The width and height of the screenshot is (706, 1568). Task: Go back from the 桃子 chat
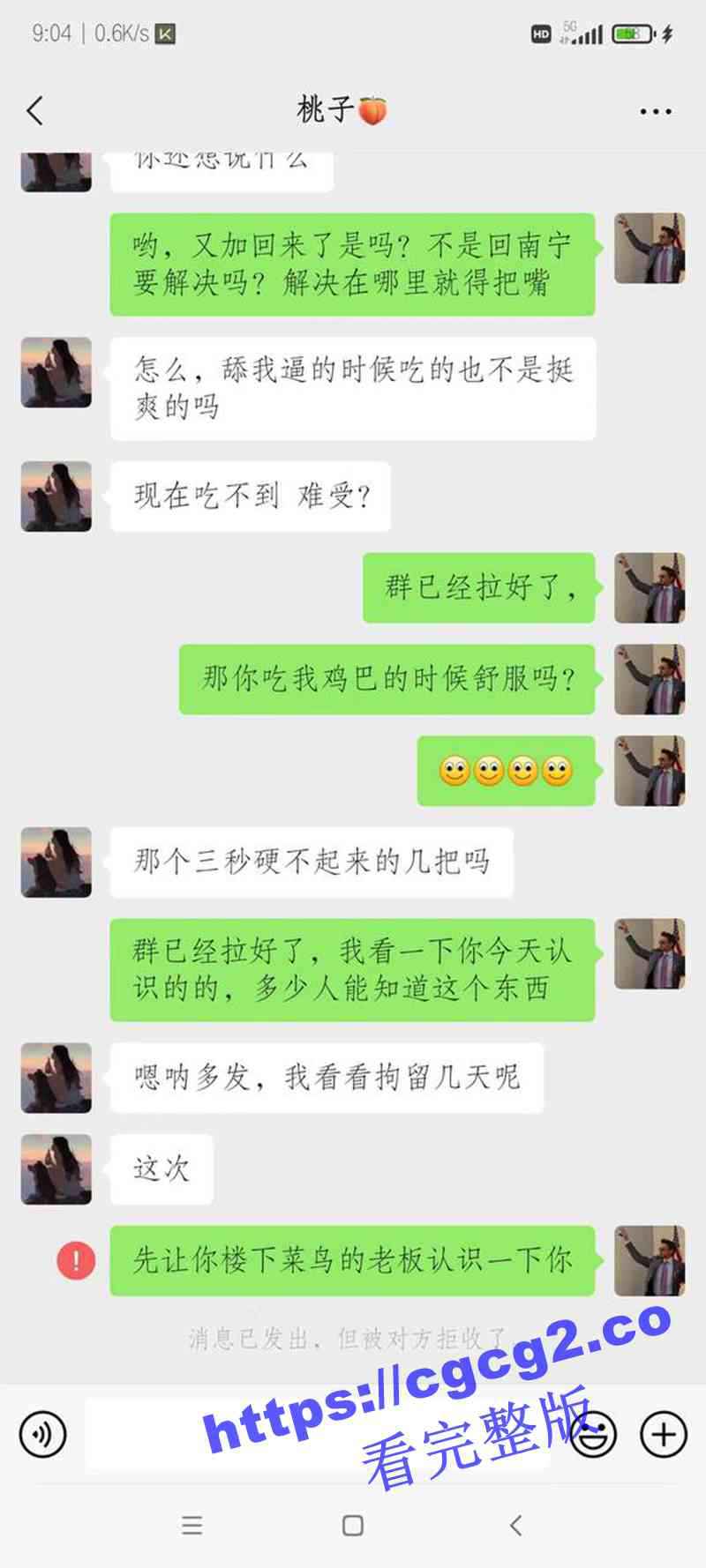pyautogui.click(x=35, y=111)
